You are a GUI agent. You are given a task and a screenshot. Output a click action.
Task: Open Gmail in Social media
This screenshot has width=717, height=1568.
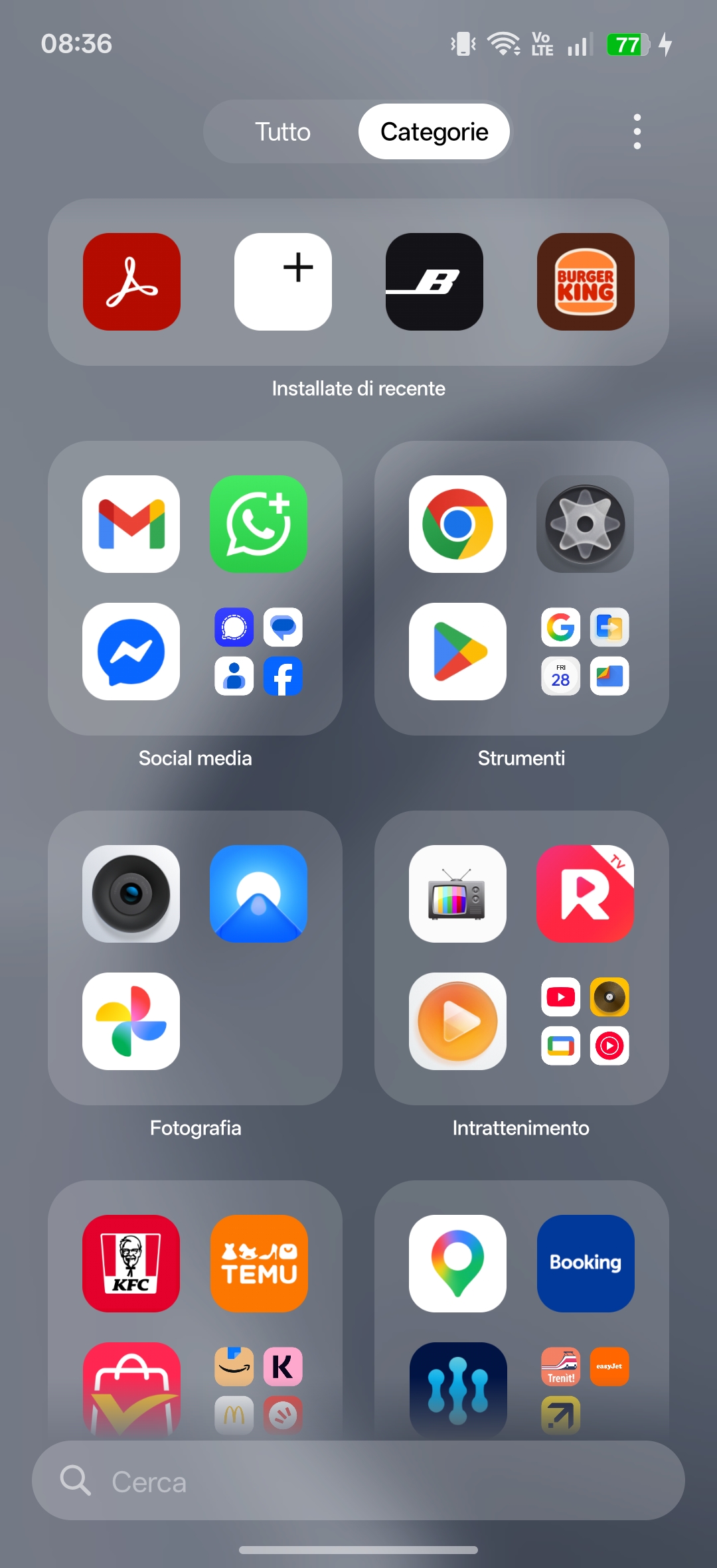coord(131,524)
